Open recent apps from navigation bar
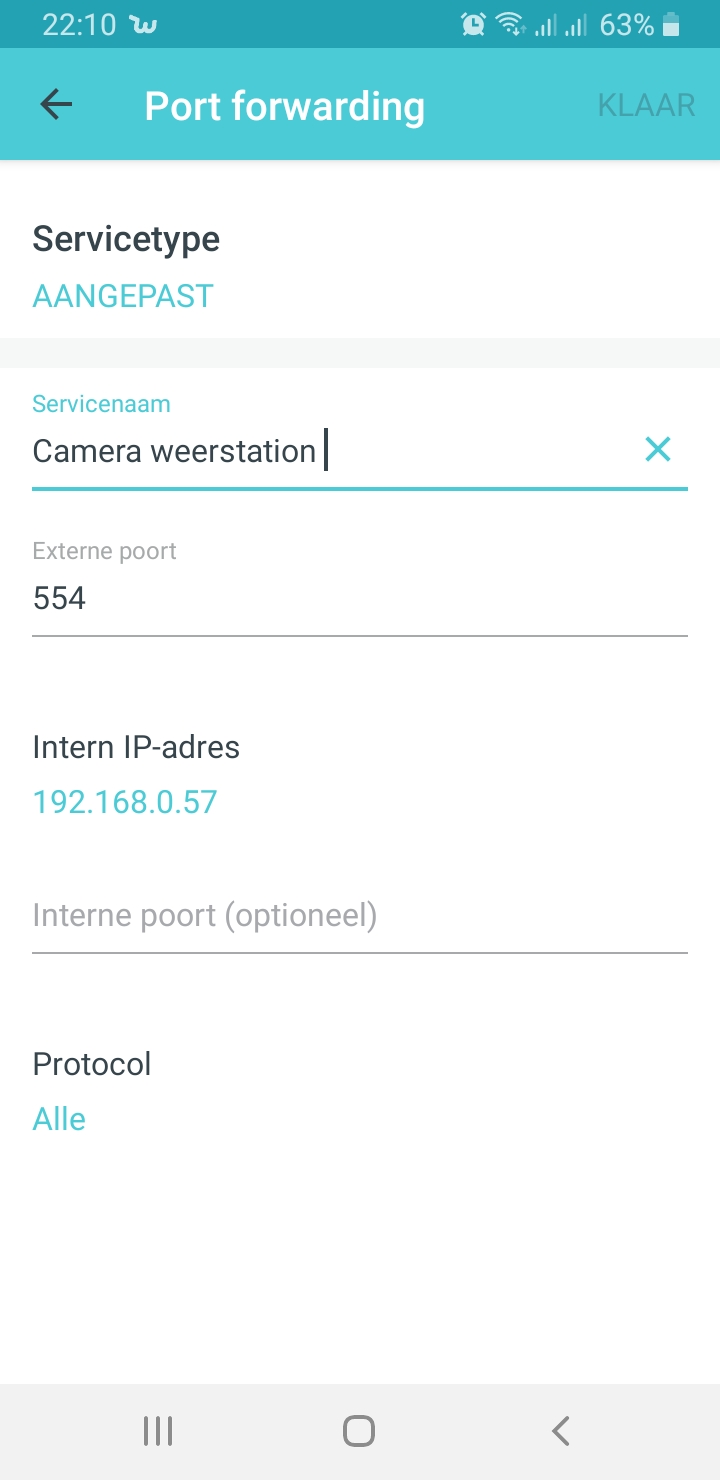 158,1431
